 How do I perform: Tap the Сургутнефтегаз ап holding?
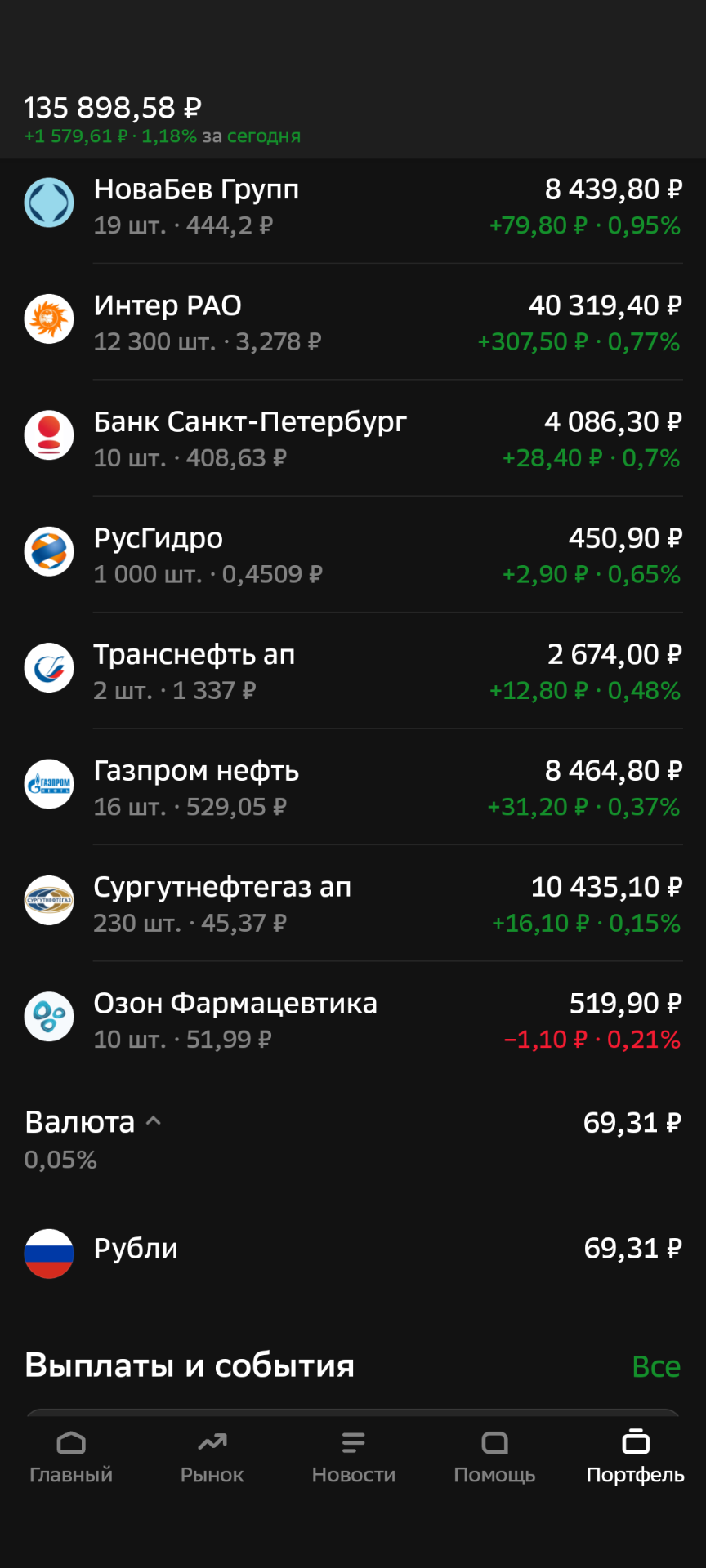pyautogui.click(x=353, y=903)
